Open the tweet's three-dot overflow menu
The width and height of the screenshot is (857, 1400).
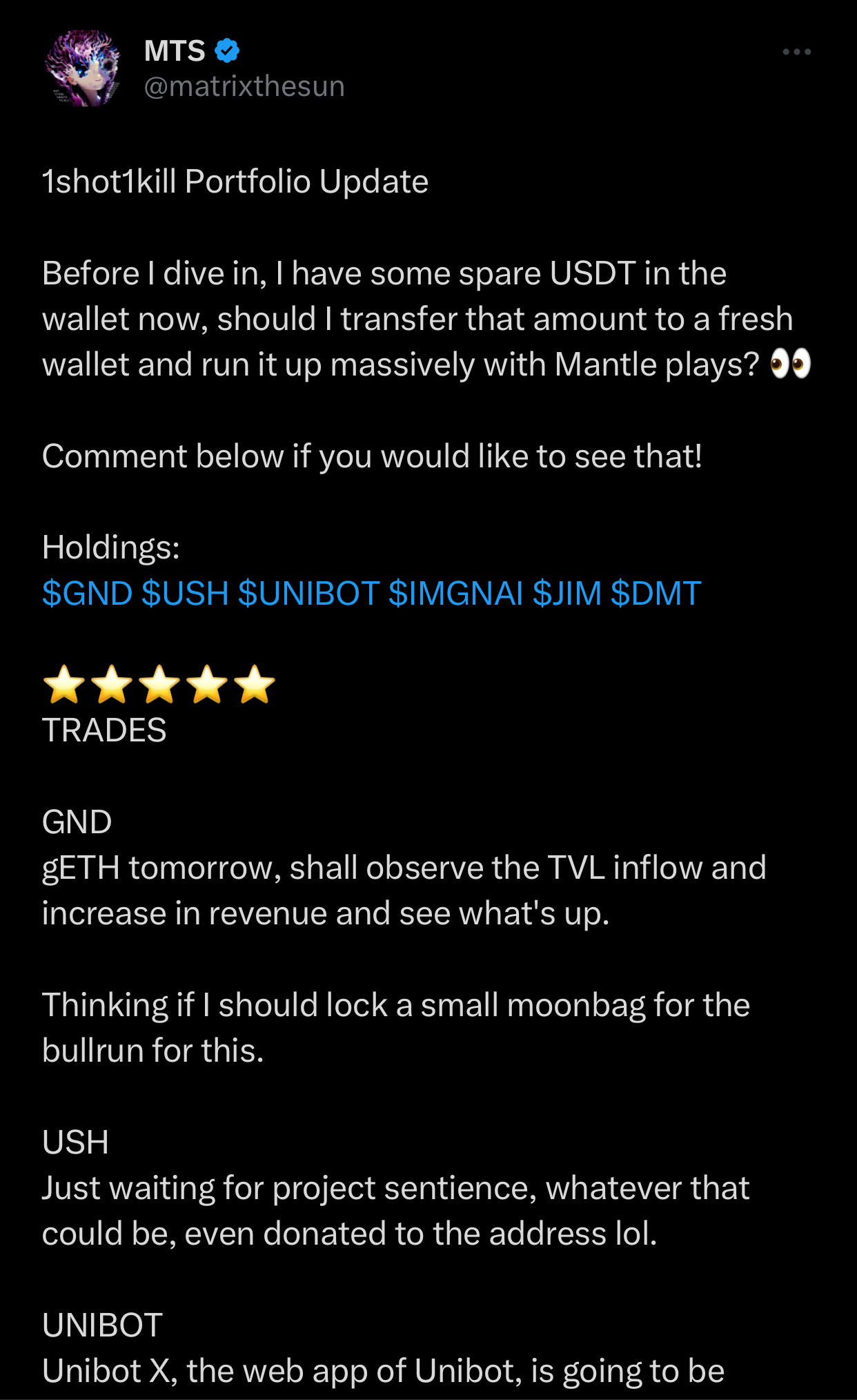[796, 52]
